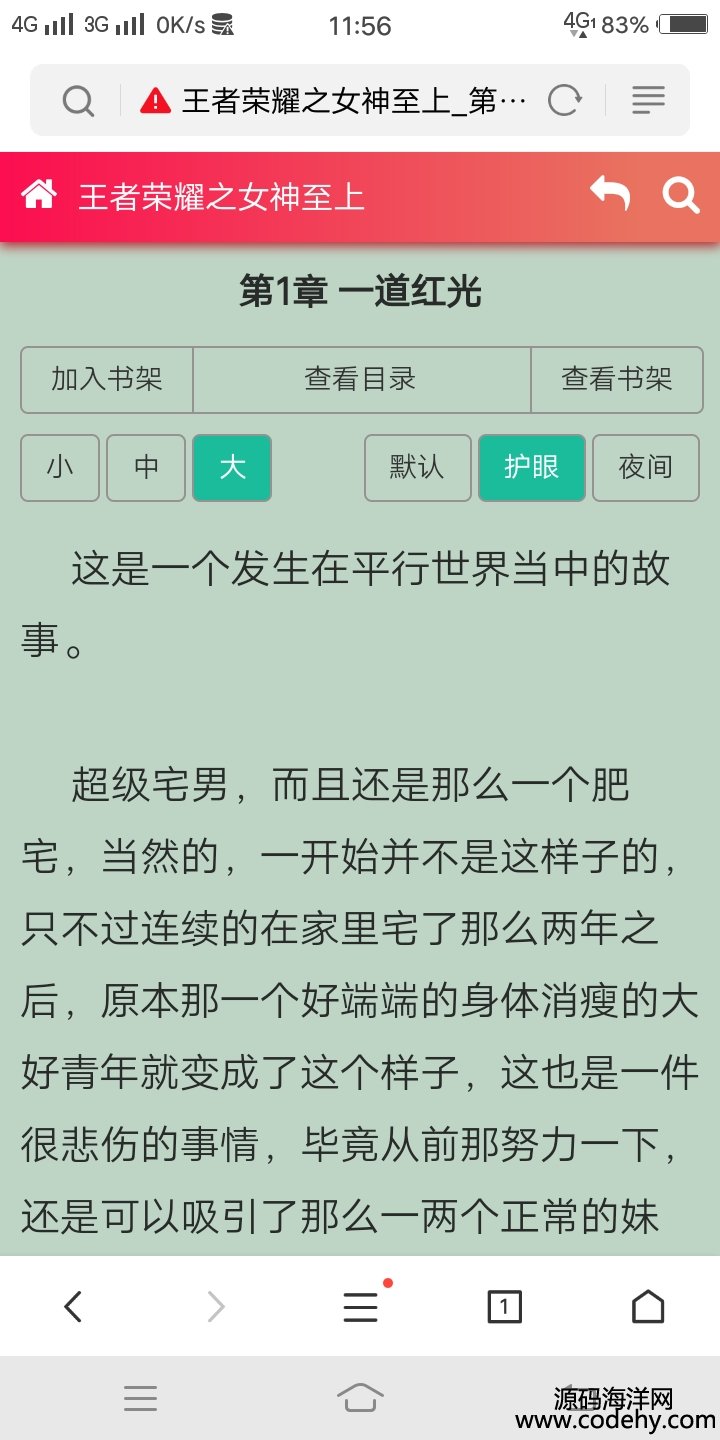
Task: Open the browser tabs switcher
Action: [x=504, y=1306]
